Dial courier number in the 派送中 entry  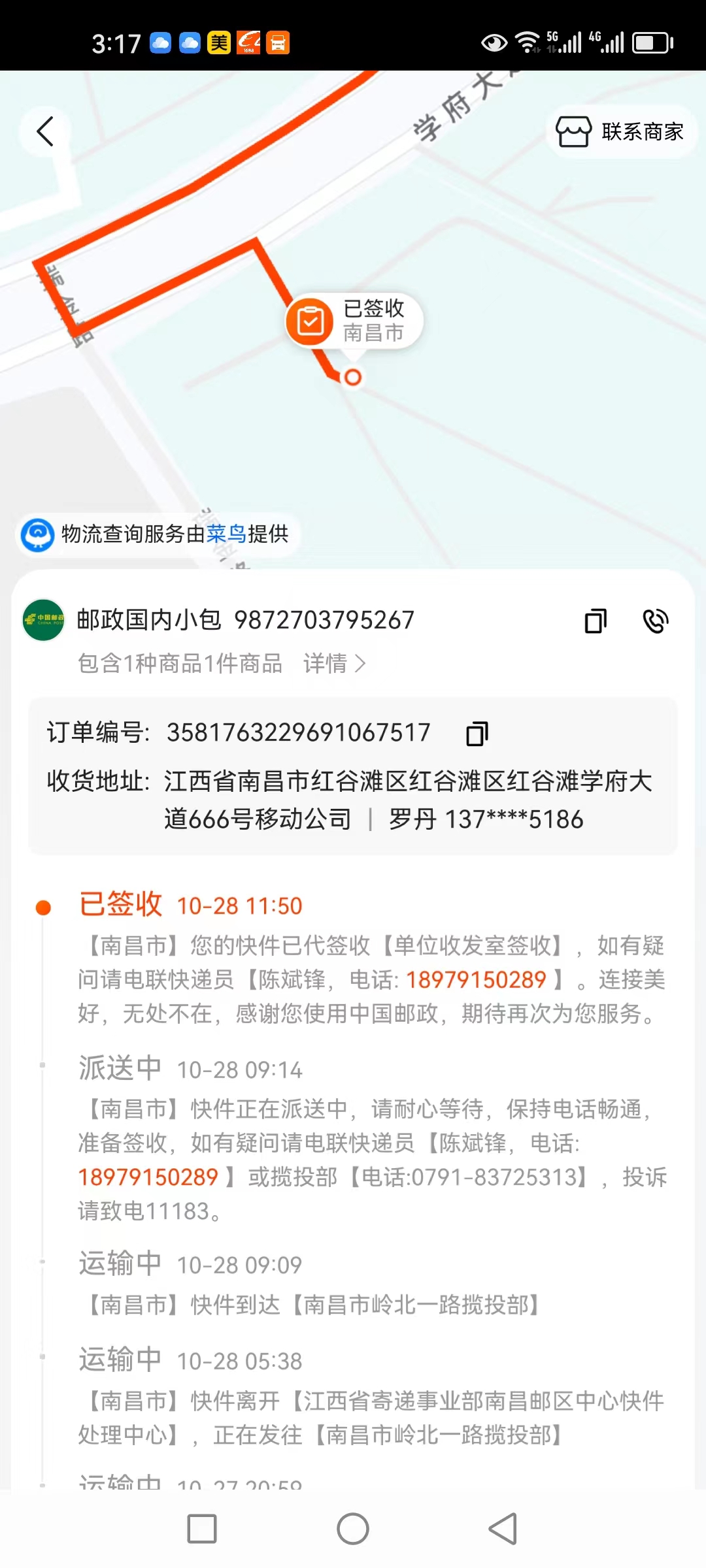tap(148, 1177)
